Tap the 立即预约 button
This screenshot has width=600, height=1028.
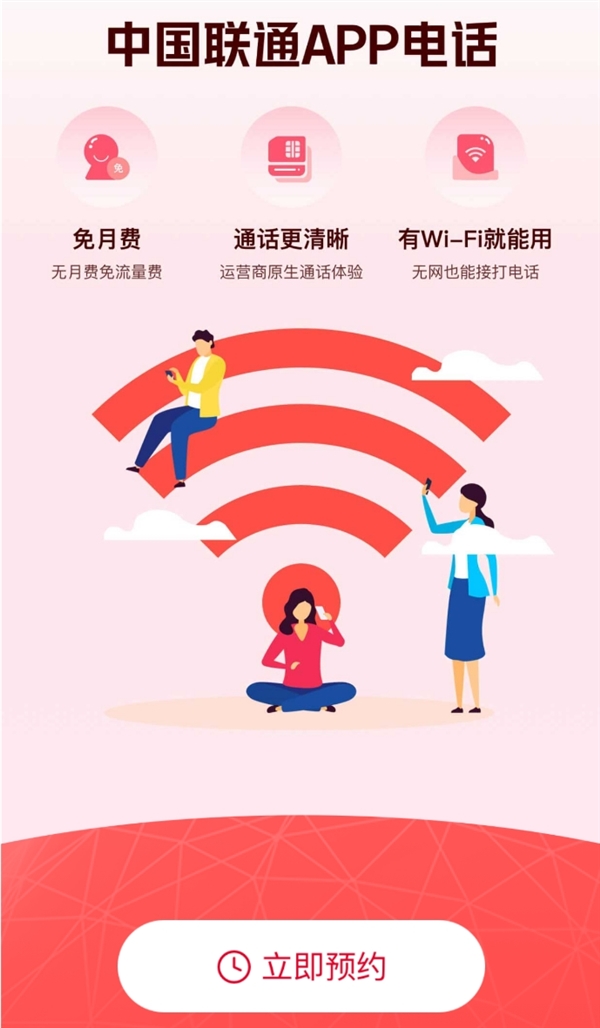click(301, 966)
